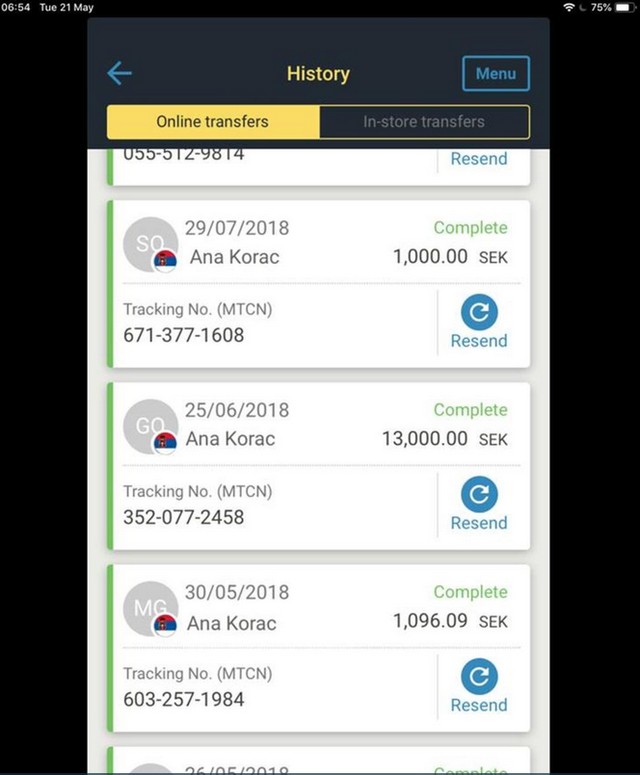Open the 25/06/2018 transfer card details
Image resolution: width=640 pixels, height=775 pixels.
click(300, 426)
